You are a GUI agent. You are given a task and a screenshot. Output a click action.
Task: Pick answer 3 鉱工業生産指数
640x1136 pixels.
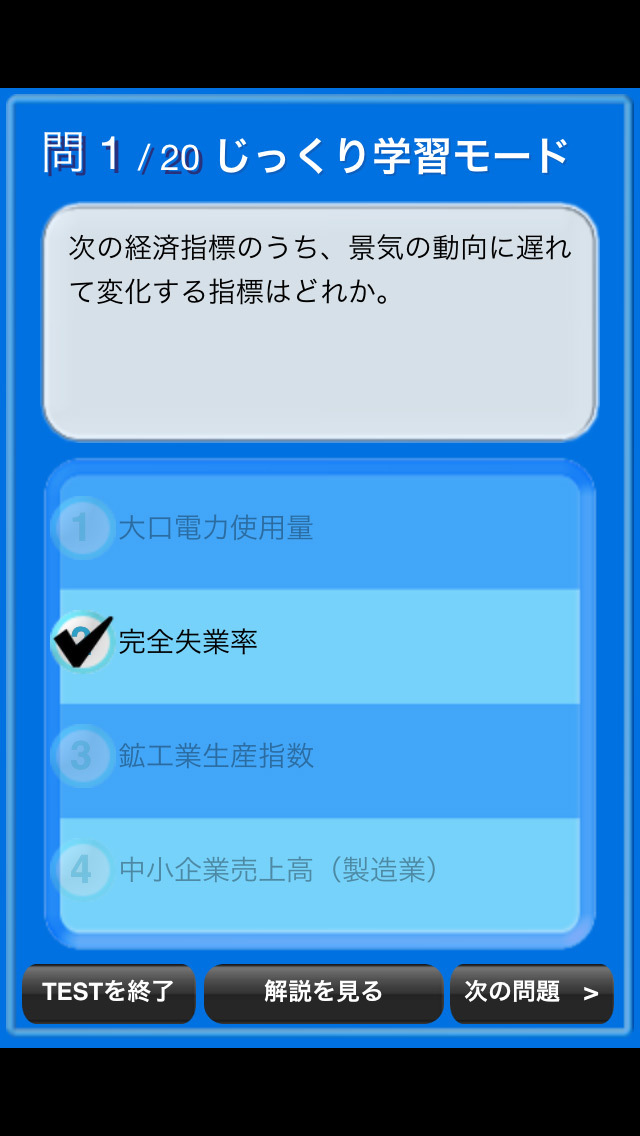point(318,757)
